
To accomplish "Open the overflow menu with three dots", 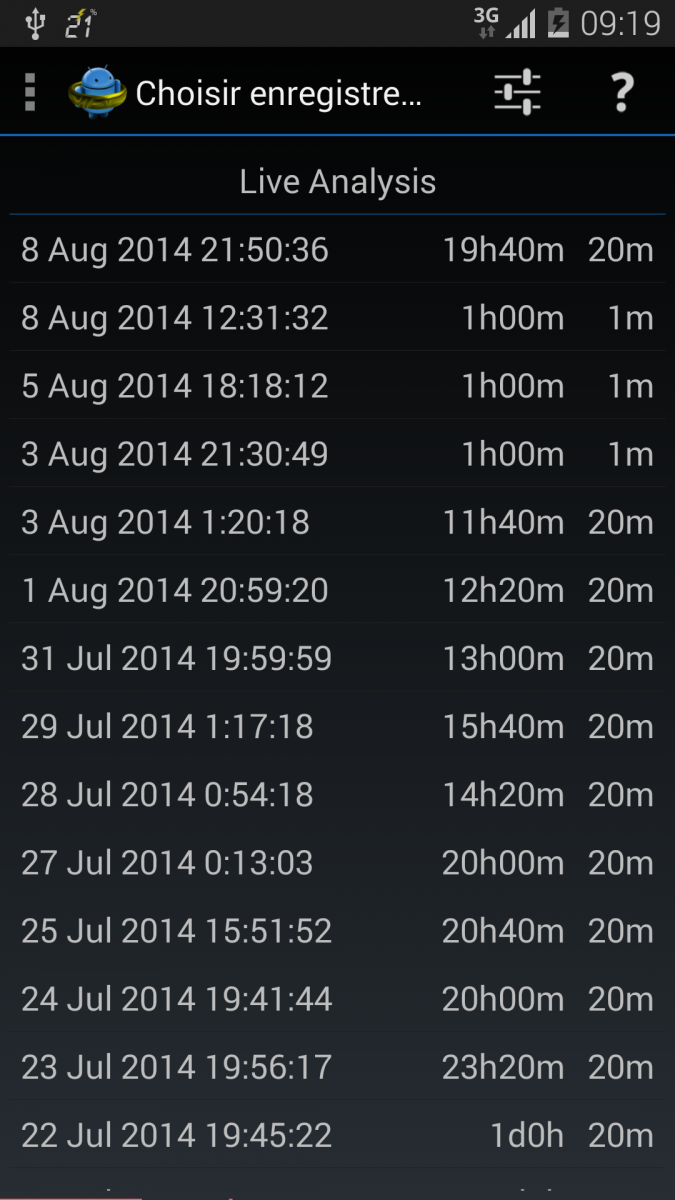I will click(30, 92).
